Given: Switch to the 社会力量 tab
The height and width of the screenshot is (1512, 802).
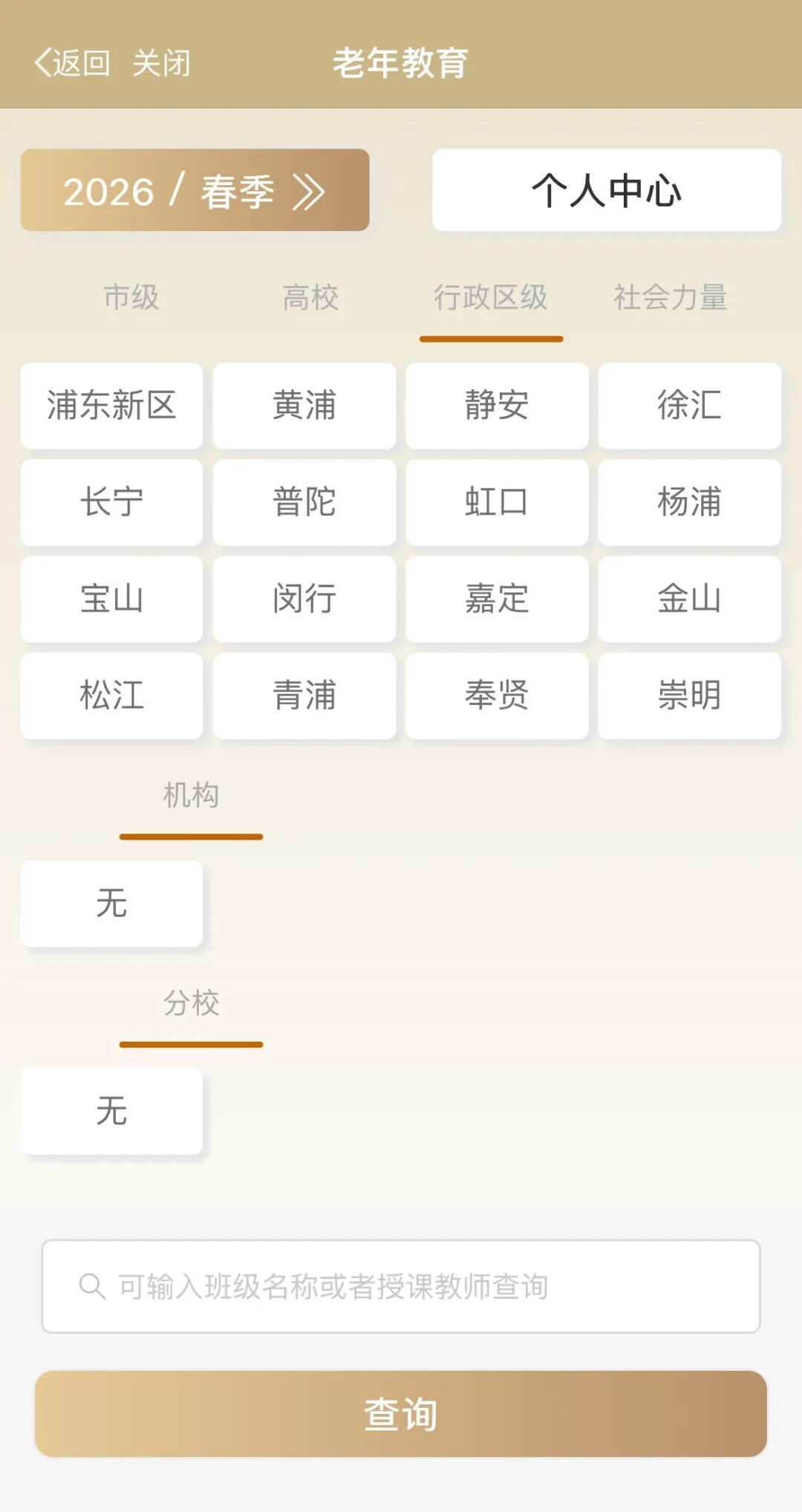Looking at the screenshot, I should coord(670,297).
